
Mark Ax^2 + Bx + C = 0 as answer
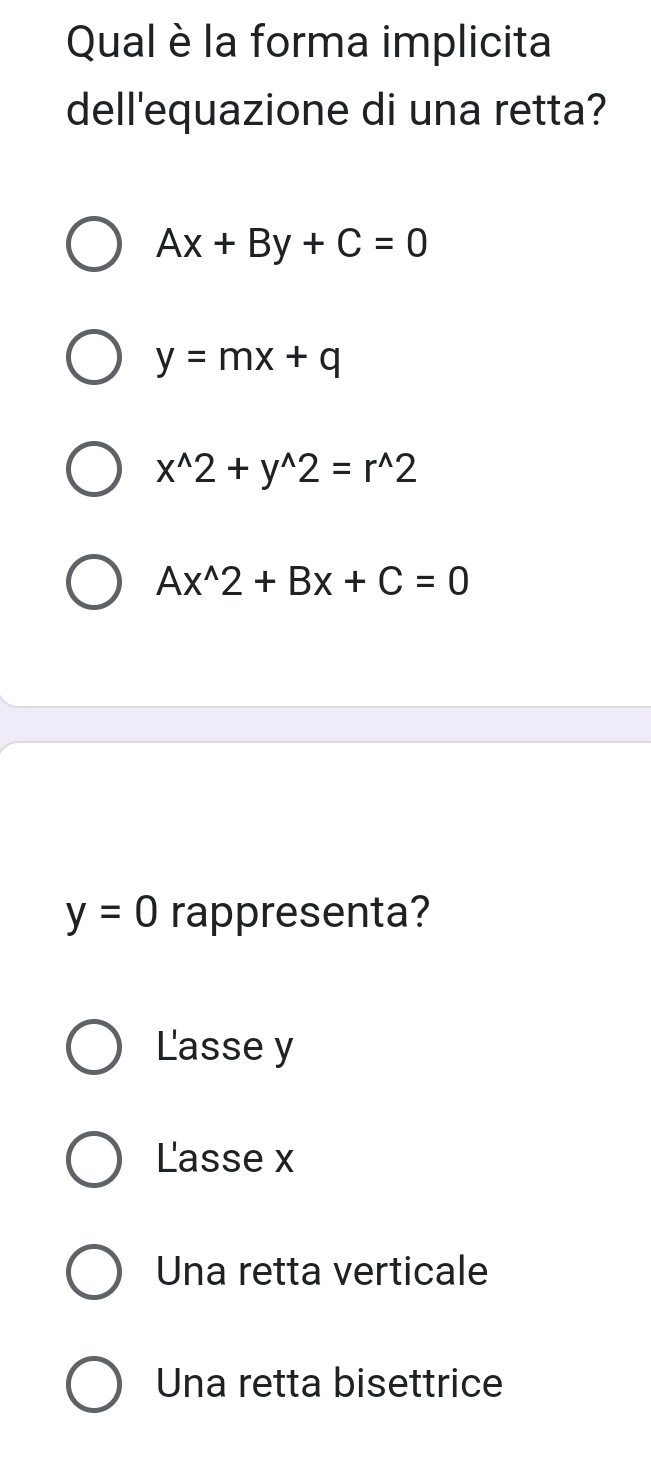coord(94,583)
